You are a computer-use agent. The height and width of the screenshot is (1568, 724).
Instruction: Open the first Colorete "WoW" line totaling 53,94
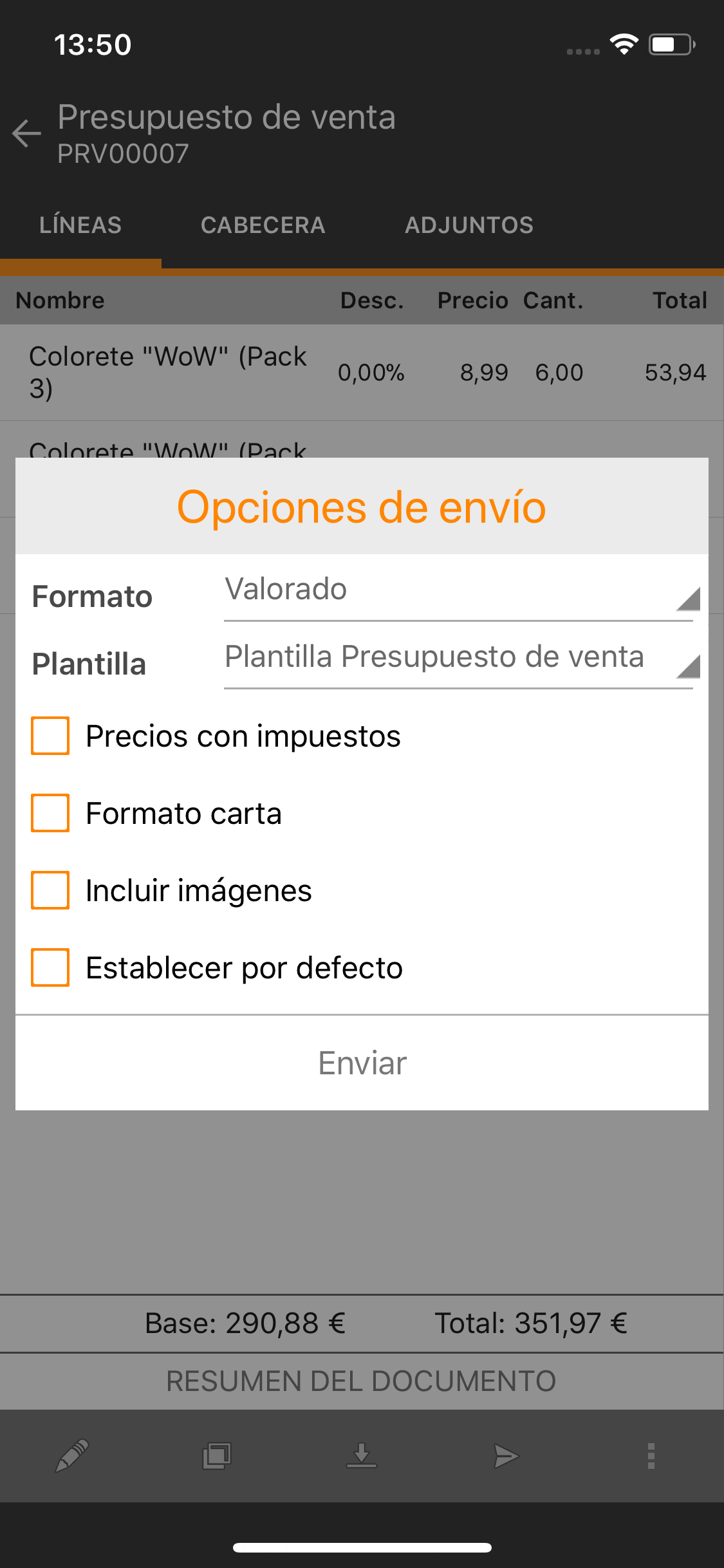click(362, 373)
